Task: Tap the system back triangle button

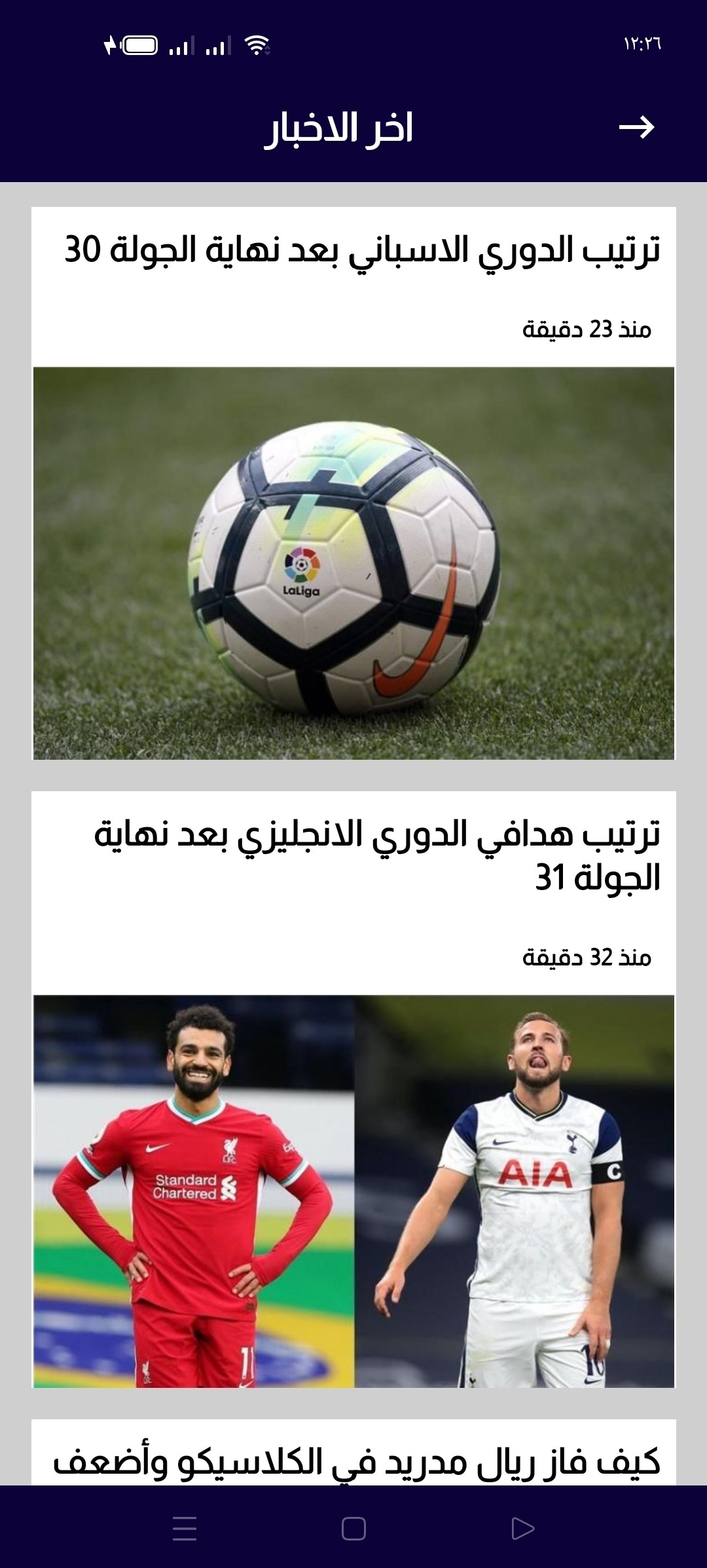Action: [x=522, y=1529]
